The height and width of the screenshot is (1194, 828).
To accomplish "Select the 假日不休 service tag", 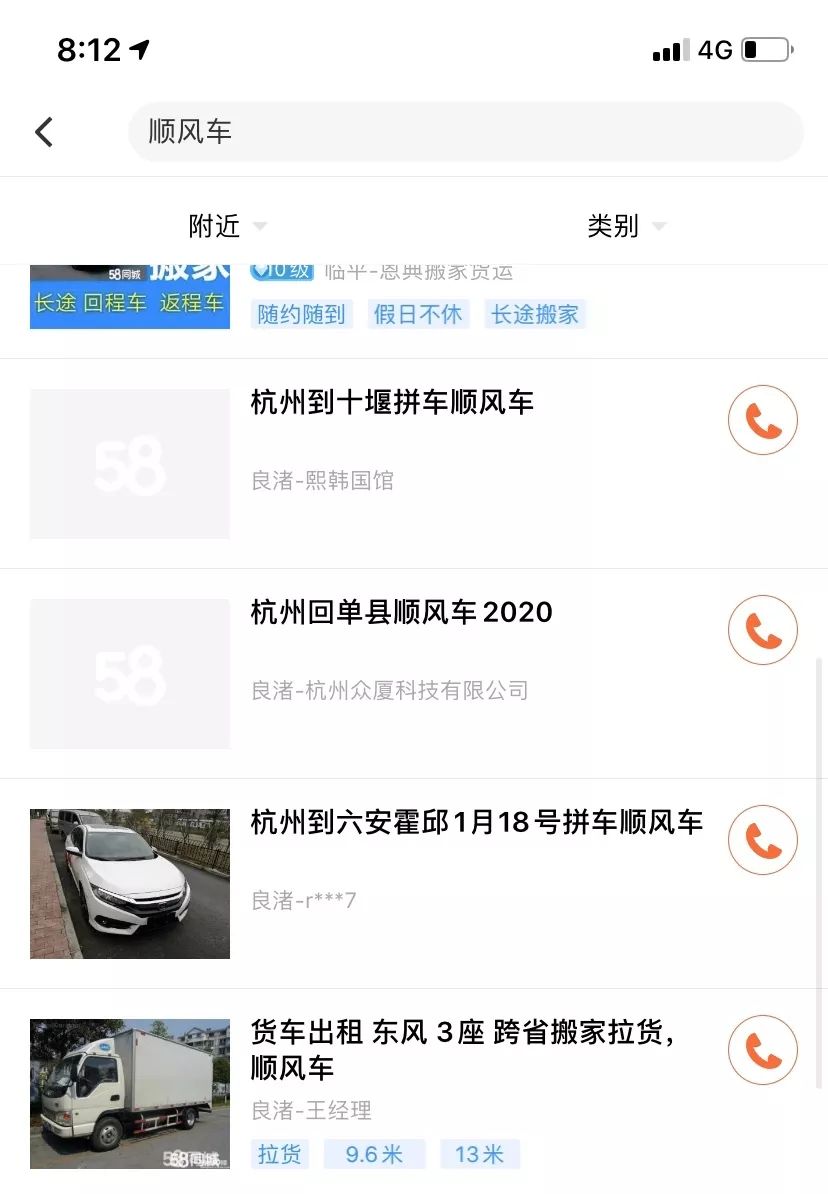I will pos(418,314).
